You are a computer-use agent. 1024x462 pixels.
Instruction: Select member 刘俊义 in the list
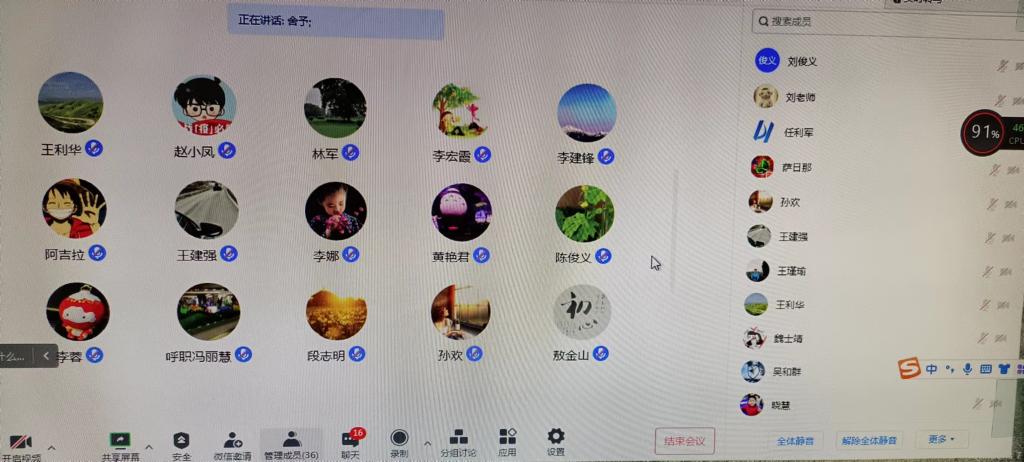click(800, 62)
